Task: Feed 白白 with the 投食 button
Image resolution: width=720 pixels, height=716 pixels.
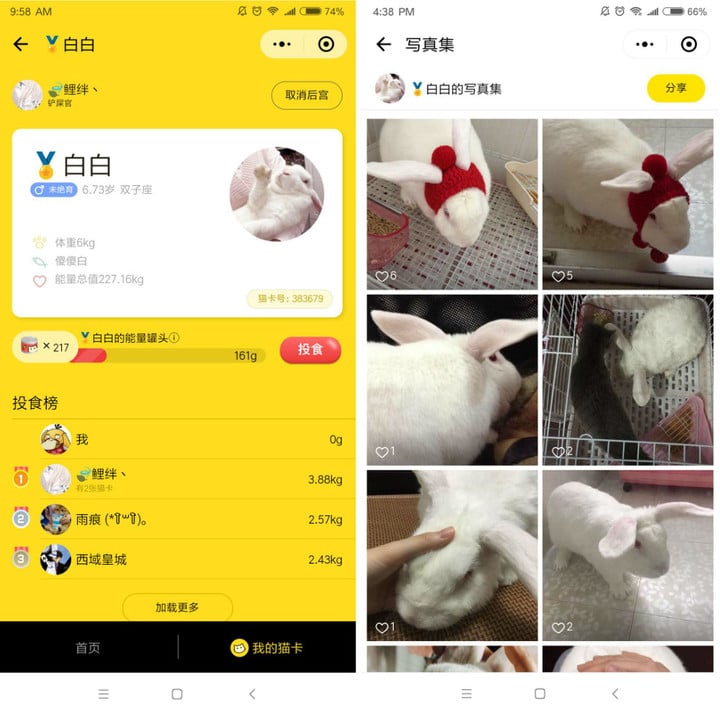Action: (310, 350)
